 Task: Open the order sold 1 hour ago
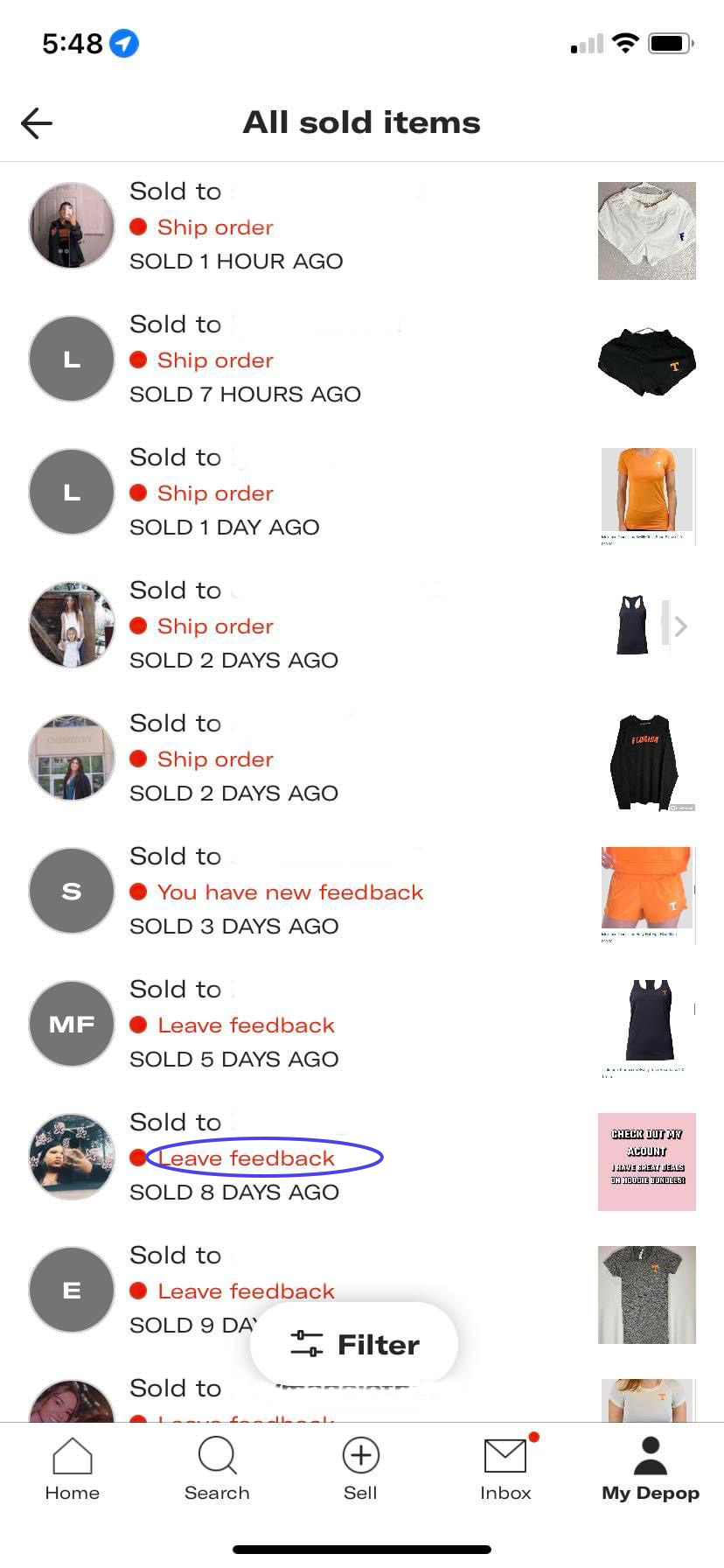(236, 227)
